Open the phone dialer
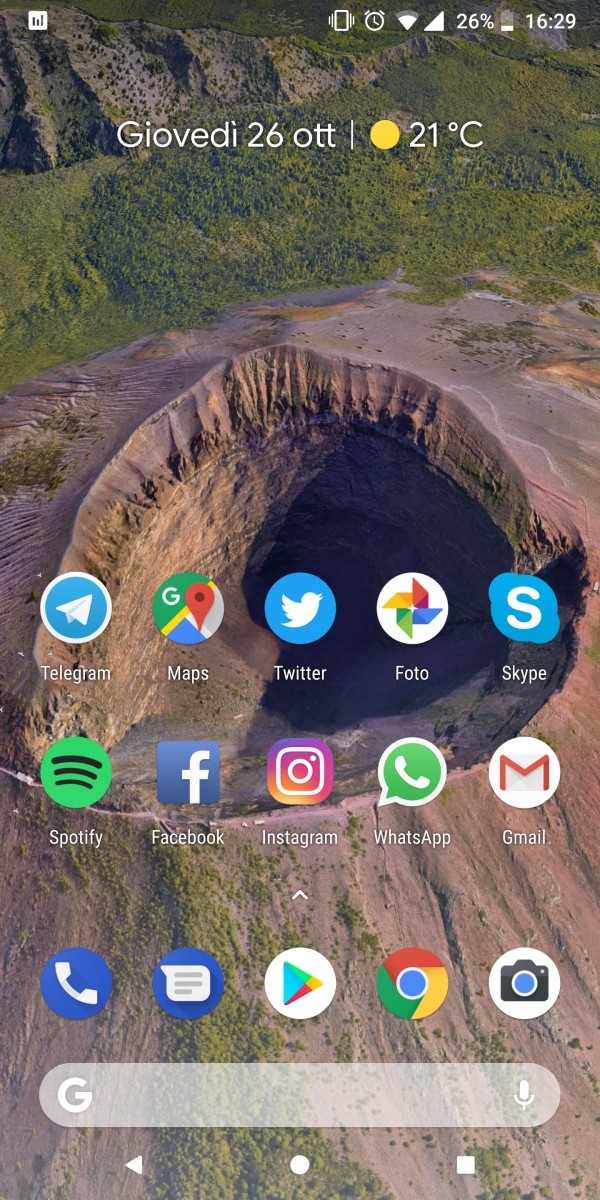The height and width of the screenshot is (1200, 600). click(x=76, y=984)
